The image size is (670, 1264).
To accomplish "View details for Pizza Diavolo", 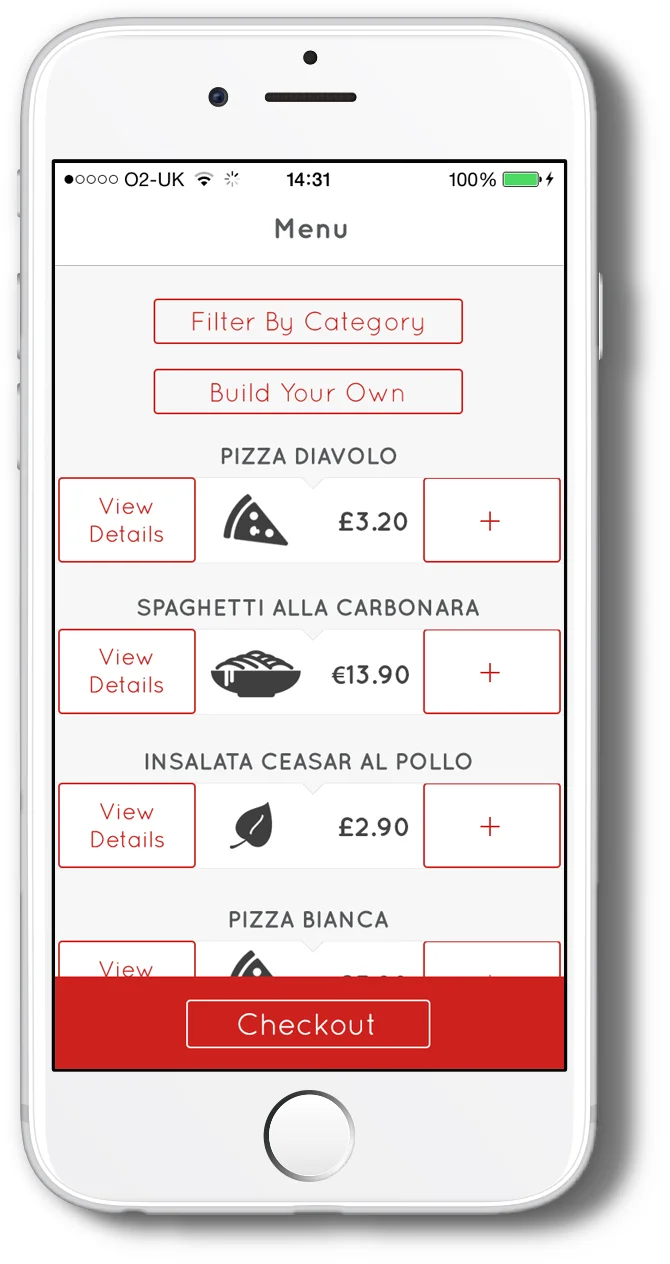I will pyautogui.click(x=127, y=520).
